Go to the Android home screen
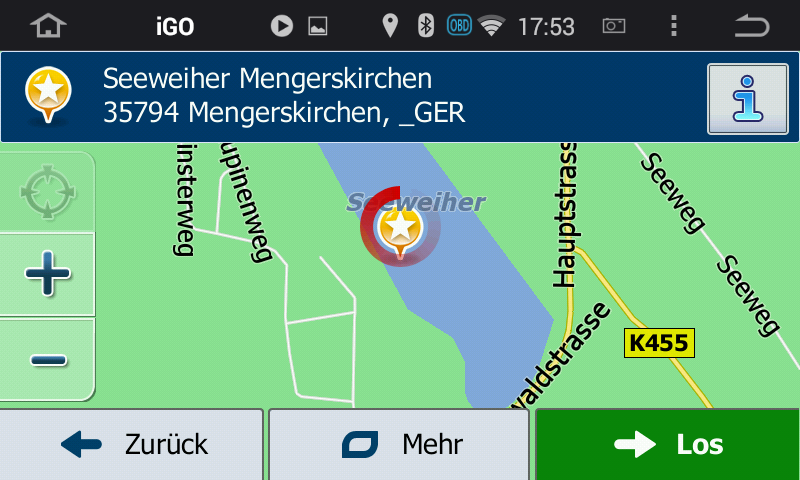Image resolution: width=800 pixels, height=480 pixels. [x=47, y=26]
